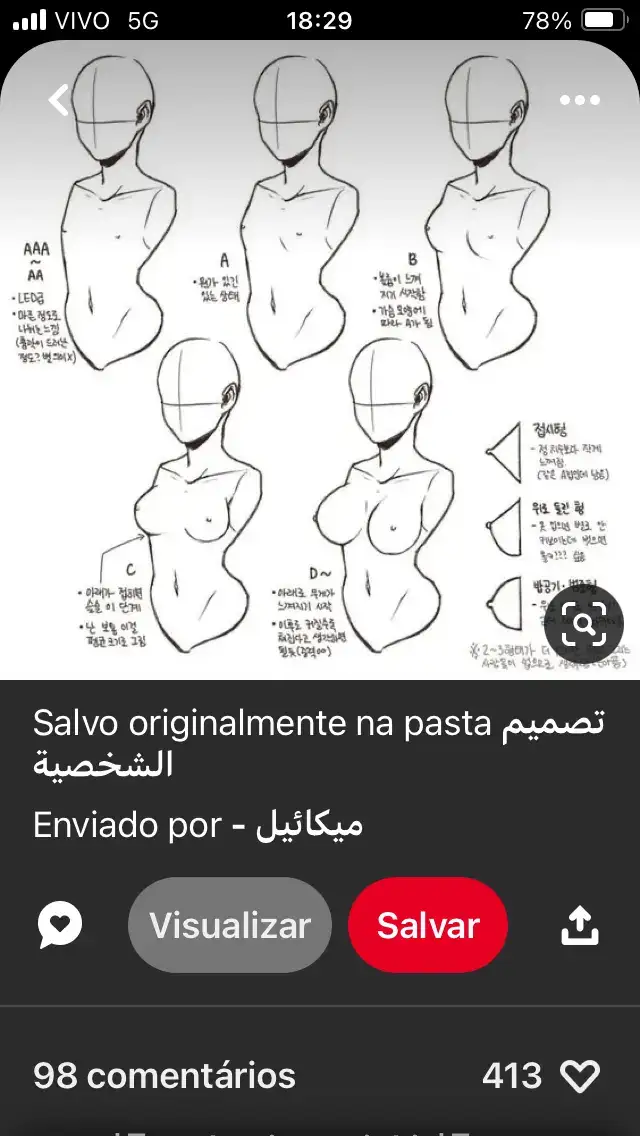Open the heart message reaction icon
Image resolution: width=640 pixels, height=1136 pixels.
(60, 925)
